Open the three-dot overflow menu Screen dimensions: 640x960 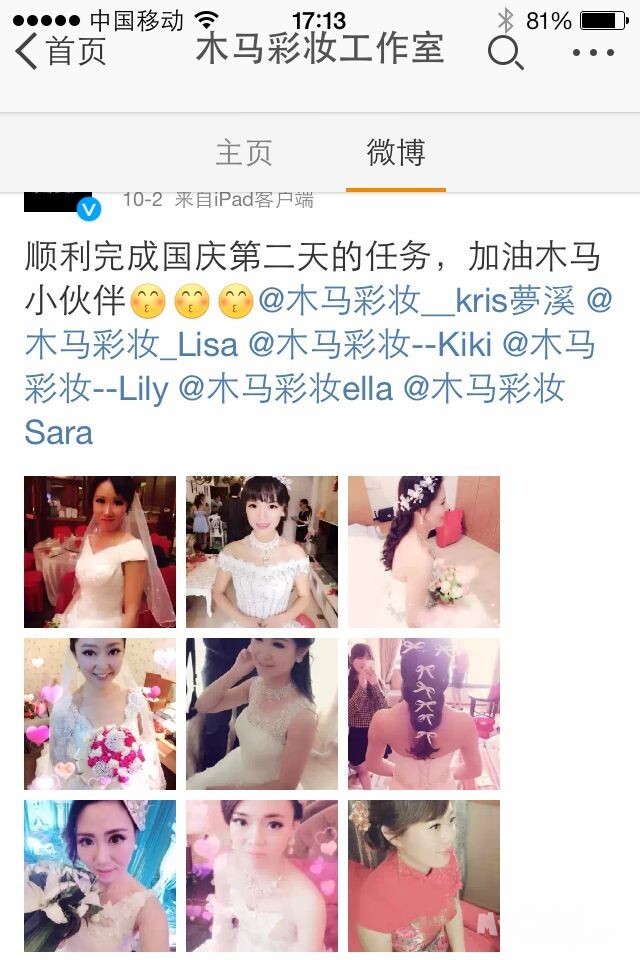coord(593,53)
